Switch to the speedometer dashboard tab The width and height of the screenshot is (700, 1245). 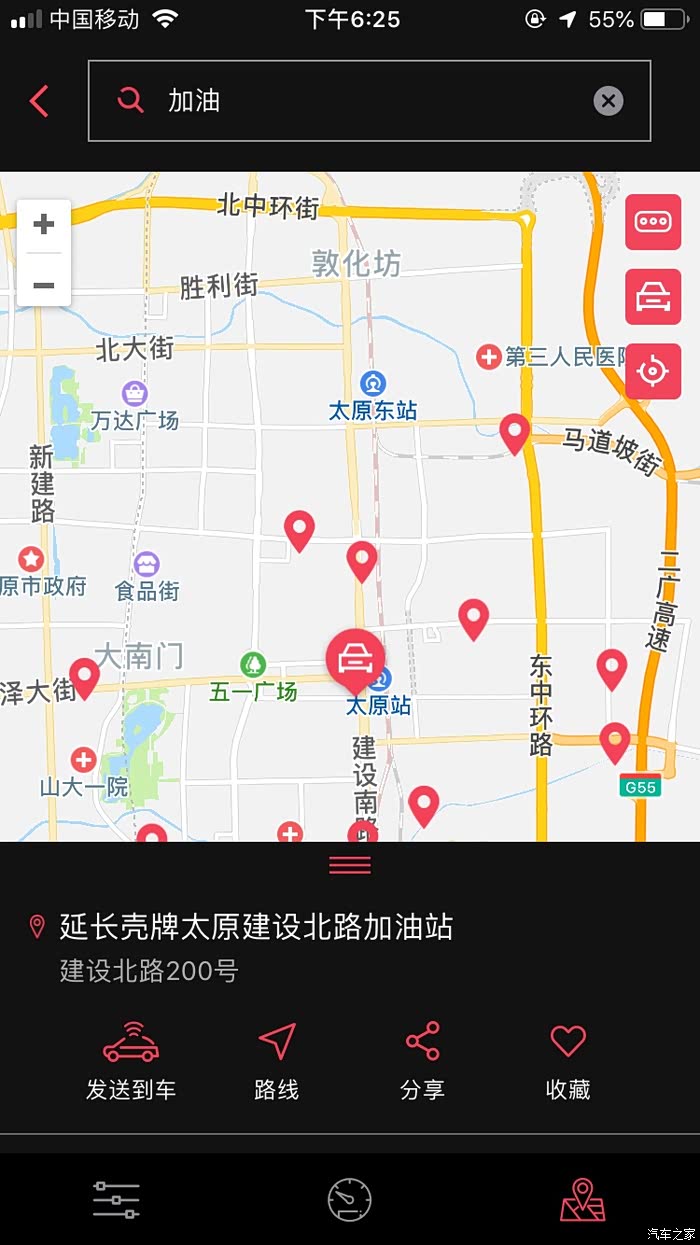350,1199
